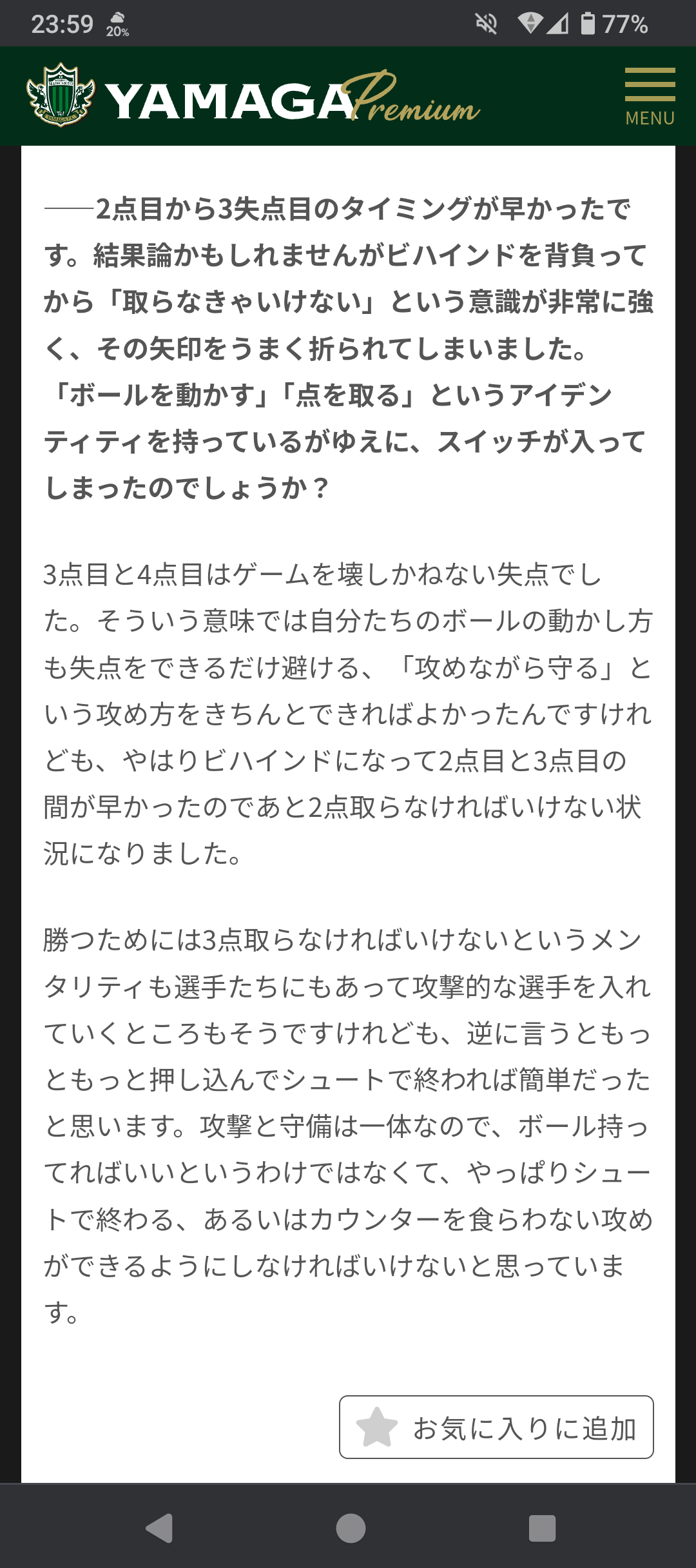Add article to favorites with お気に入りに追加
This screenshot has height=1568, width=696.
click(496, 1427)
